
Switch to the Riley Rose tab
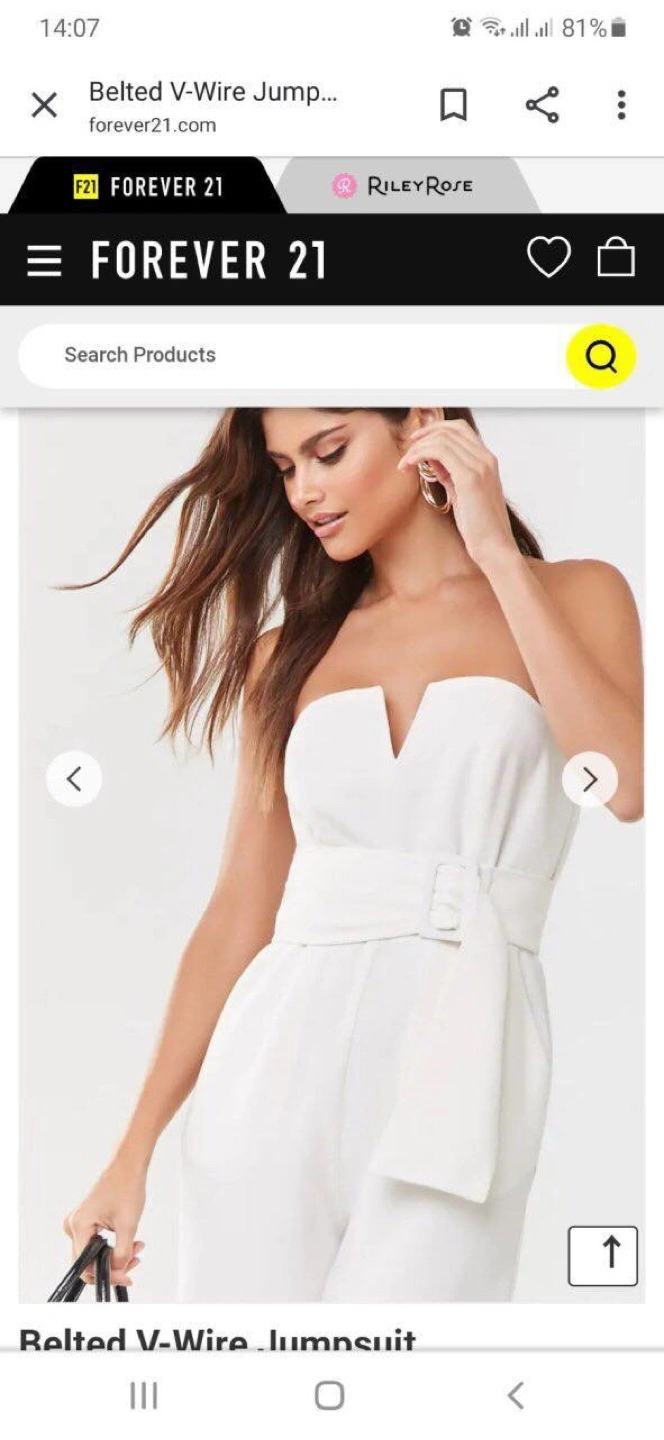click(403, 186)
